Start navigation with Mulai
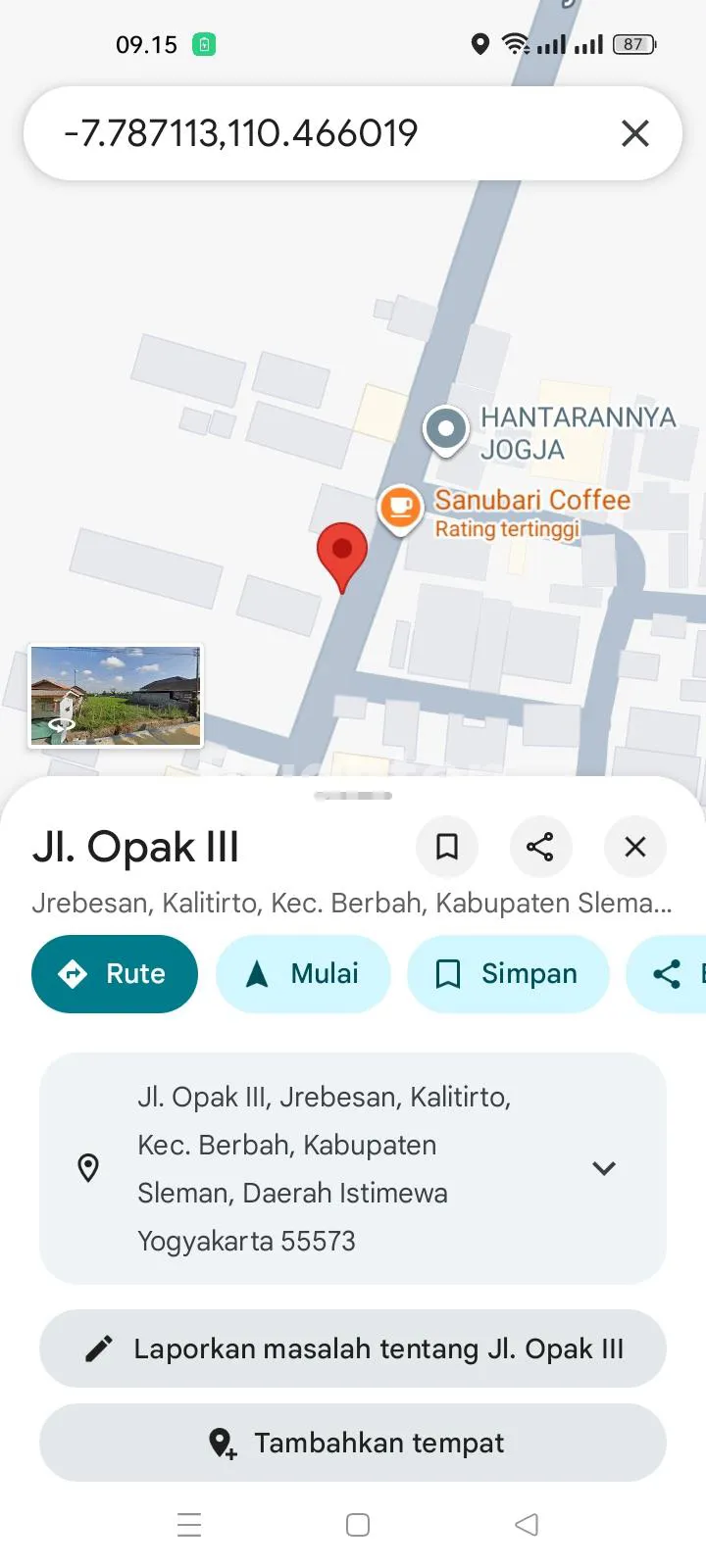The width and height of the screenshot is (706, 1568). 303,974
